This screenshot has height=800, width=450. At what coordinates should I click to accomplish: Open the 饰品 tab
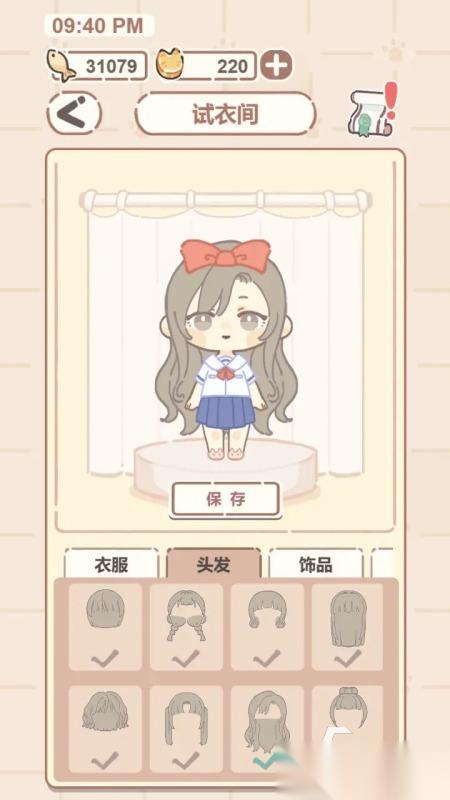(x=316, y=564)
